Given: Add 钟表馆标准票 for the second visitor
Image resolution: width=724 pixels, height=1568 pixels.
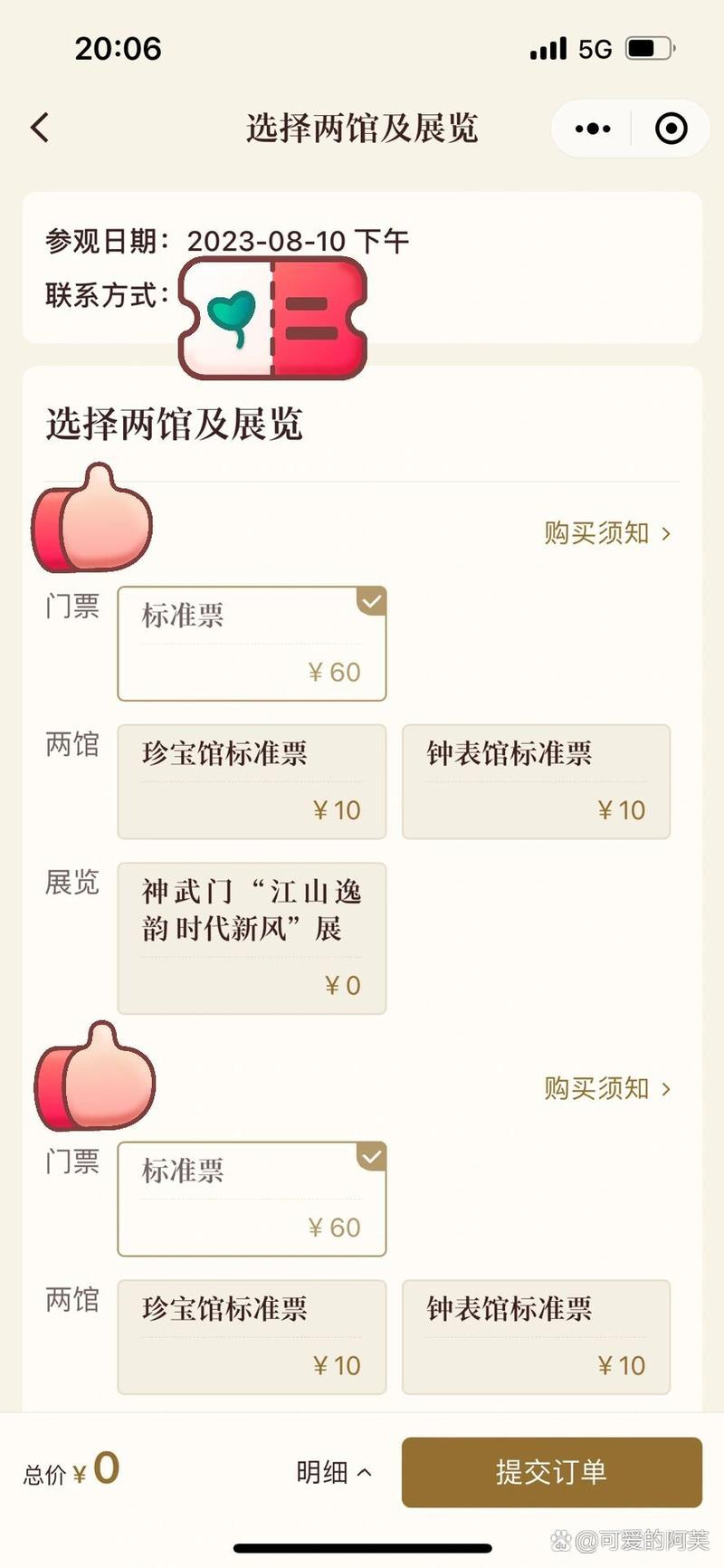Looking at the screenshot, I should pos(536,1337).
